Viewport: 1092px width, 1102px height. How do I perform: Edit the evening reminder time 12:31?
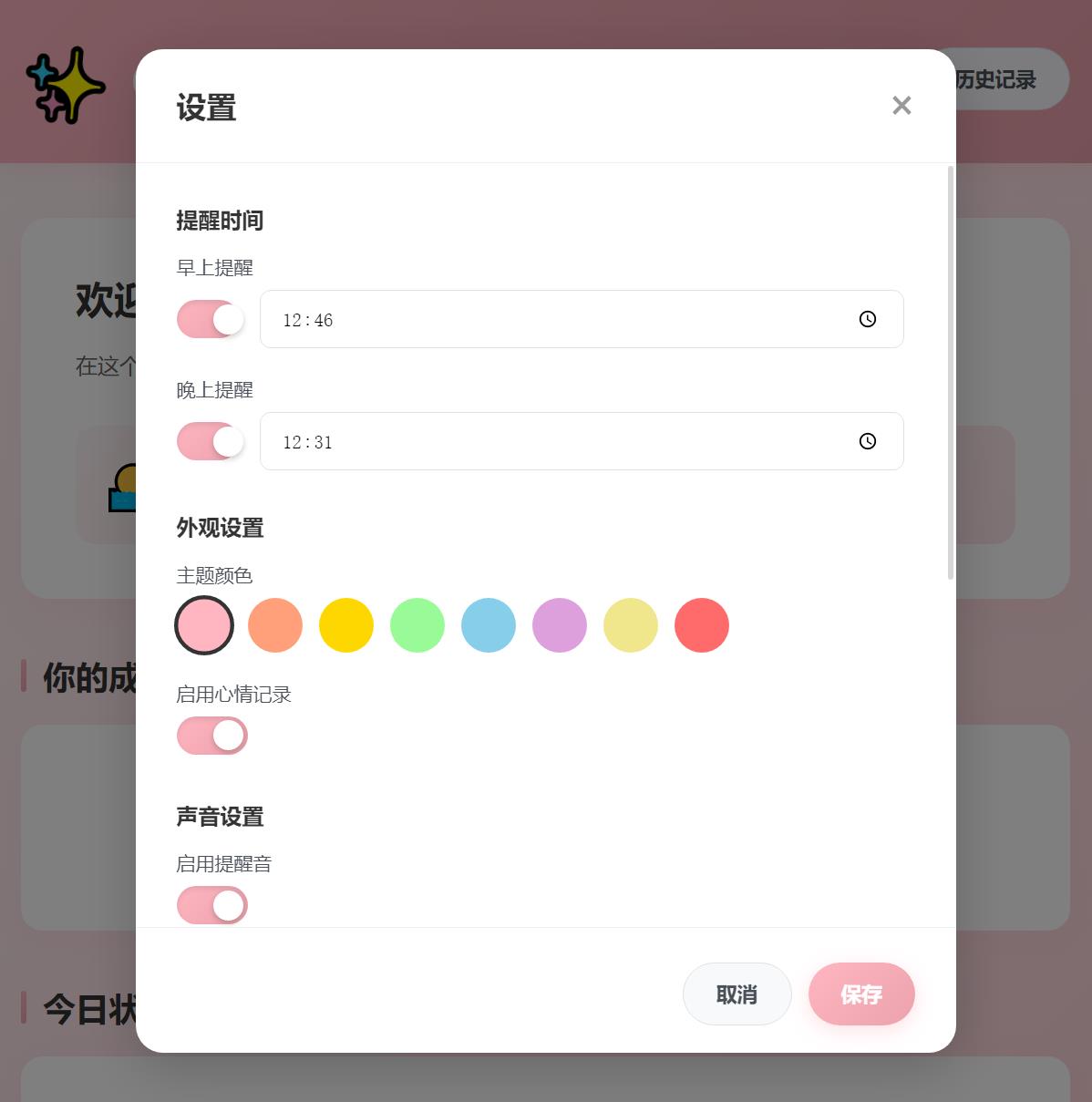pyautogui.click(x=547, y=441)
